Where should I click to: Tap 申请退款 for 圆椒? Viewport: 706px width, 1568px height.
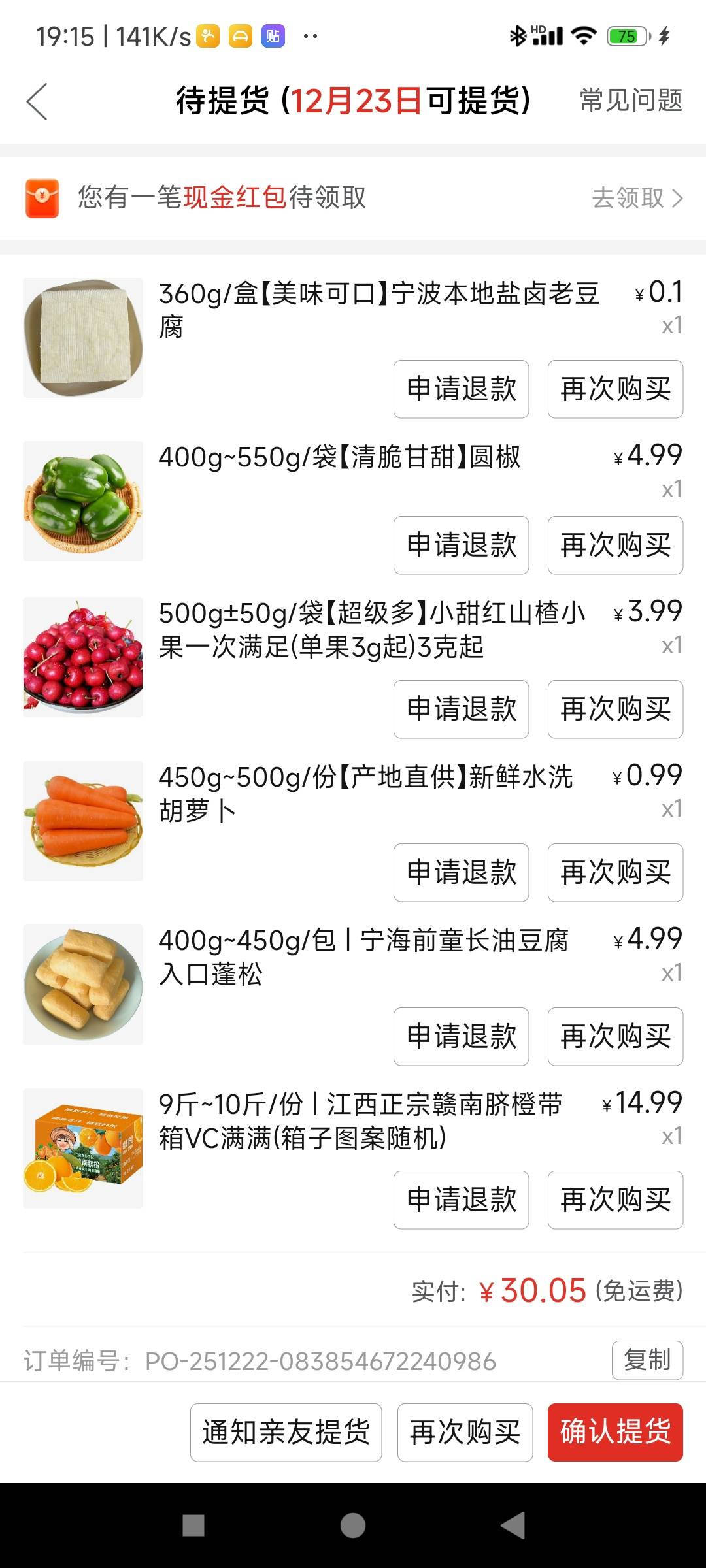(461, 546)
